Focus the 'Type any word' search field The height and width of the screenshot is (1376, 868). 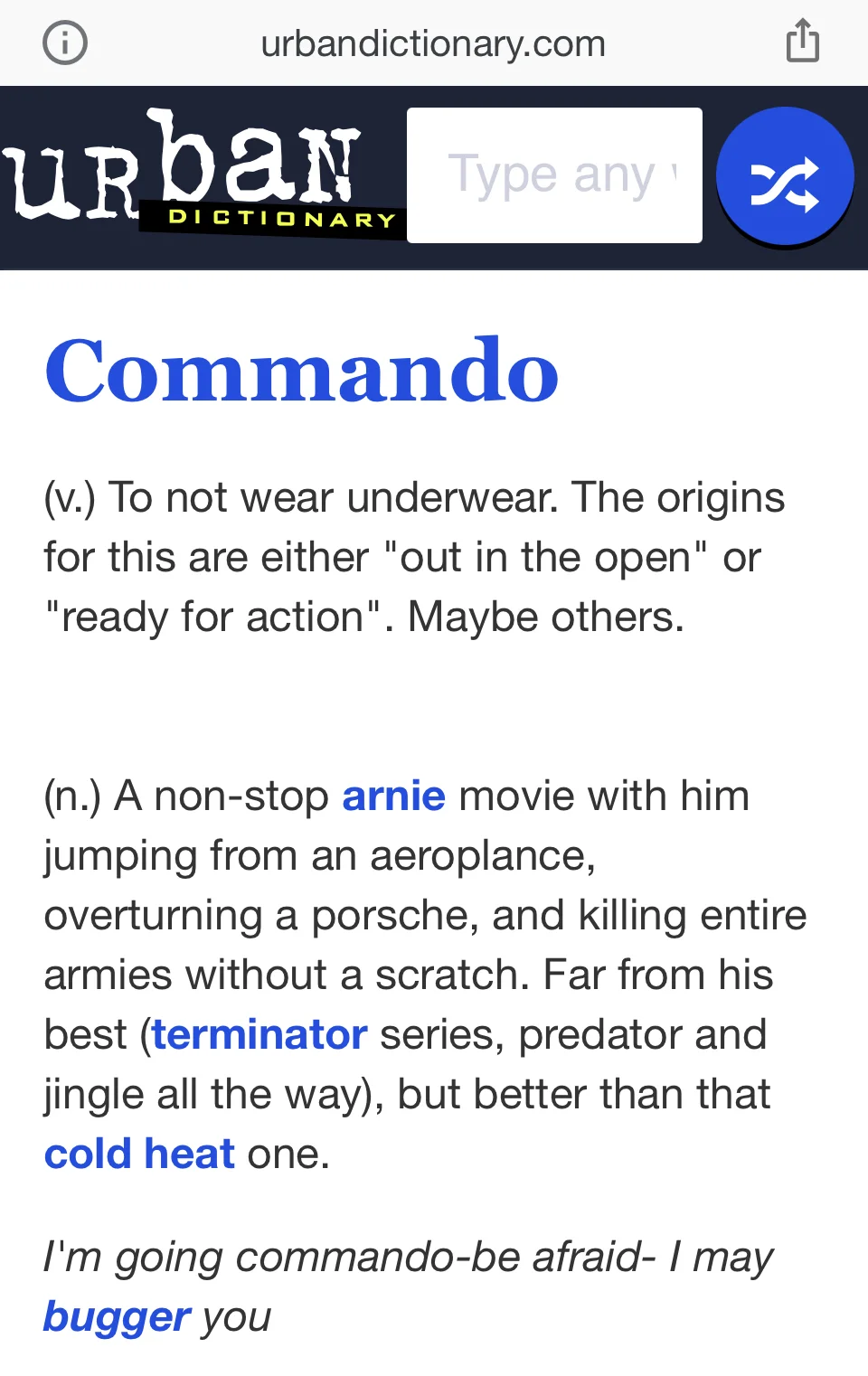click(554, 175)
